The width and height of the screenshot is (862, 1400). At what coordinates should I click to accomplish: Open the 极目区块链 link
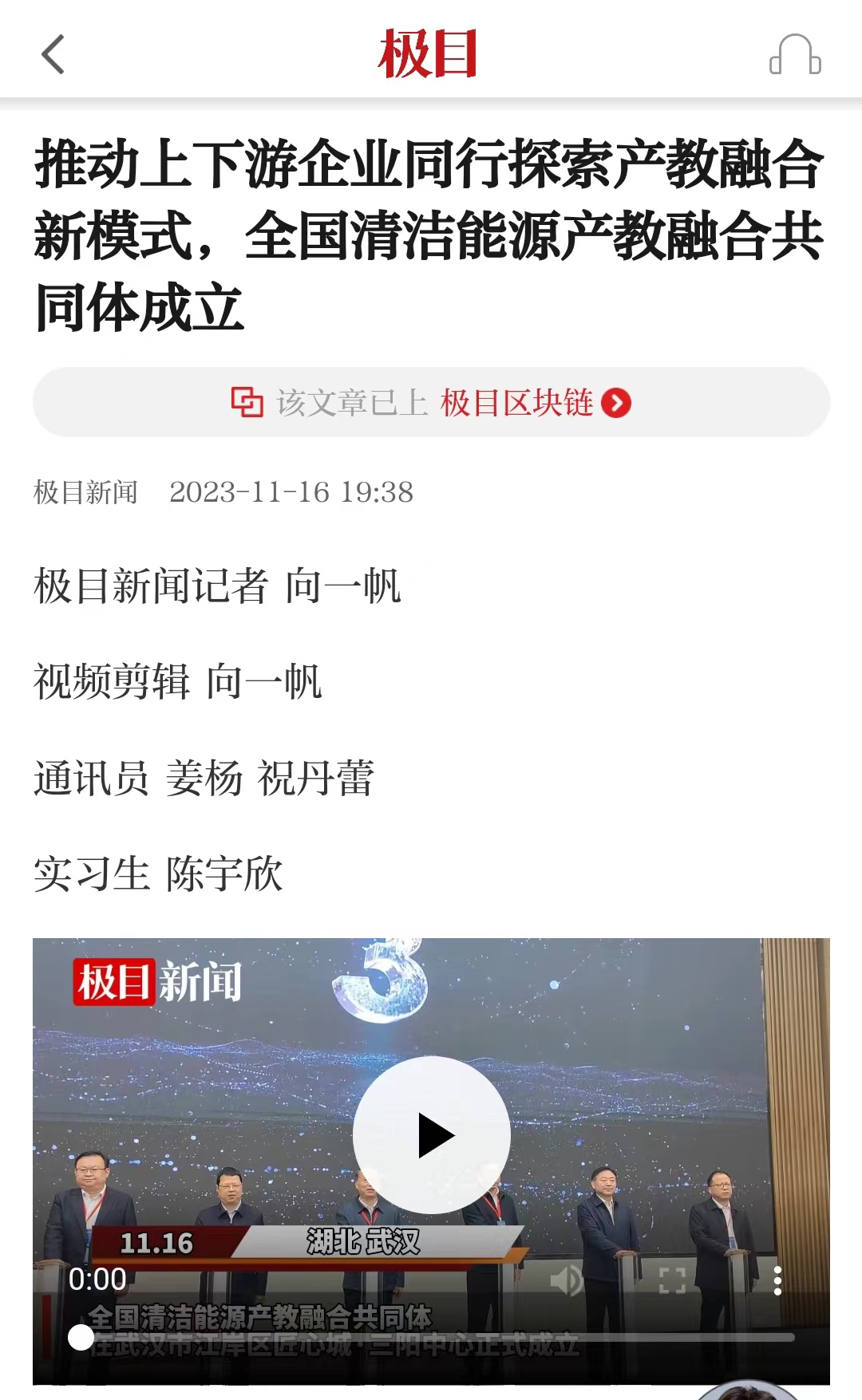[x=535, y=403]
